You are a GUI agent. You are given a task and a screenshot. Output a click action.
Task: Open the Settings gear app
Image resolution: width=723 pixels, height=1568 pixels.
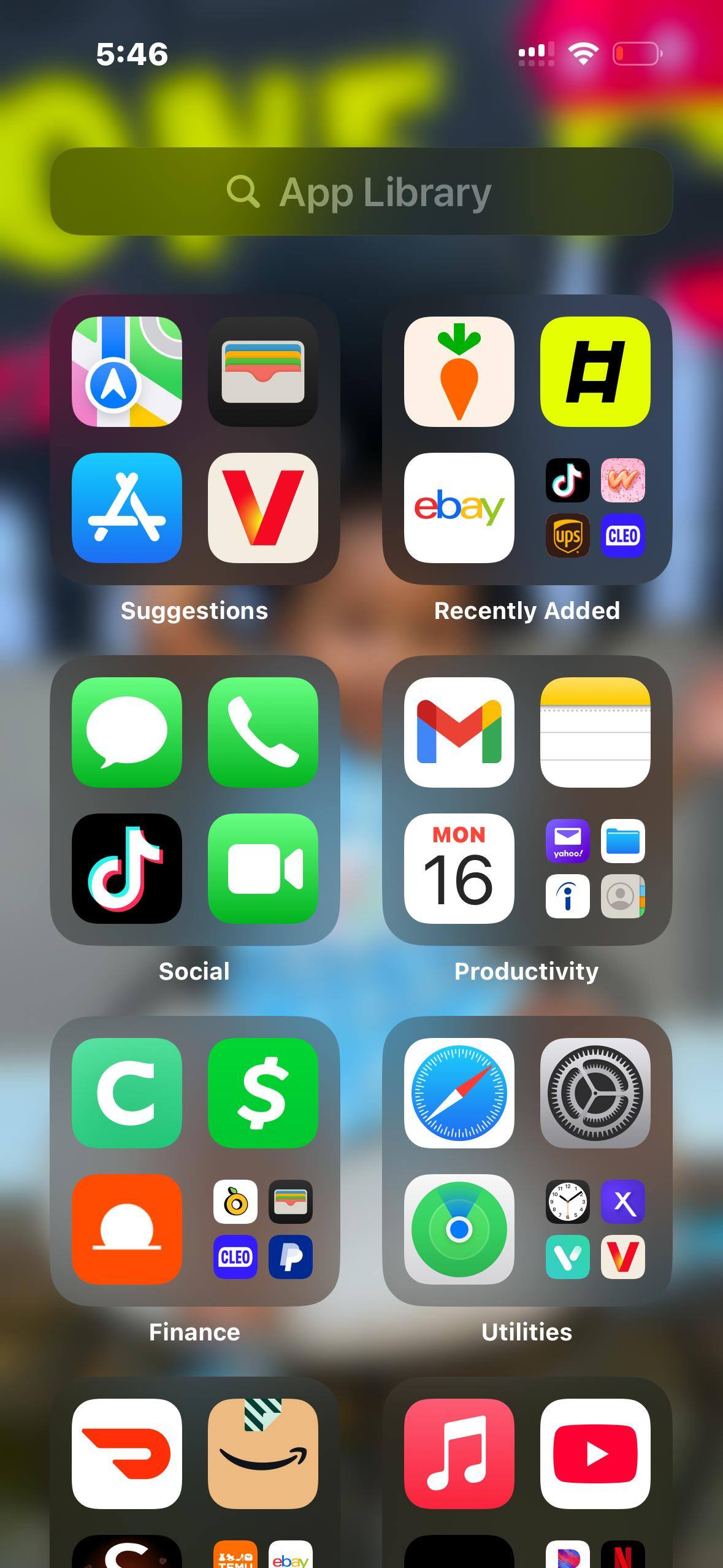[595, 1093]
